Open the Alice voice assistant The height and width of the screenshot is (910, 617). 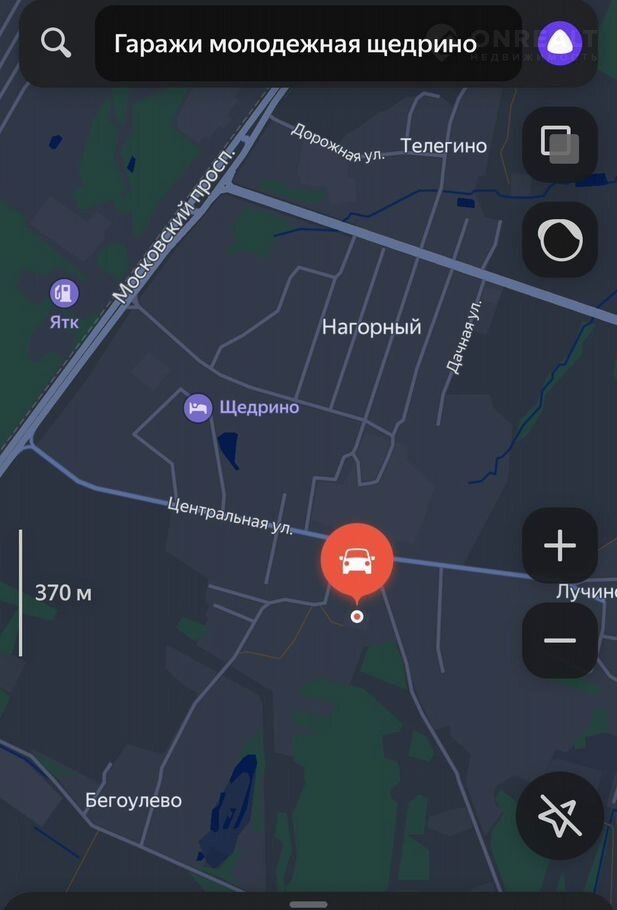tap(559, 43)
